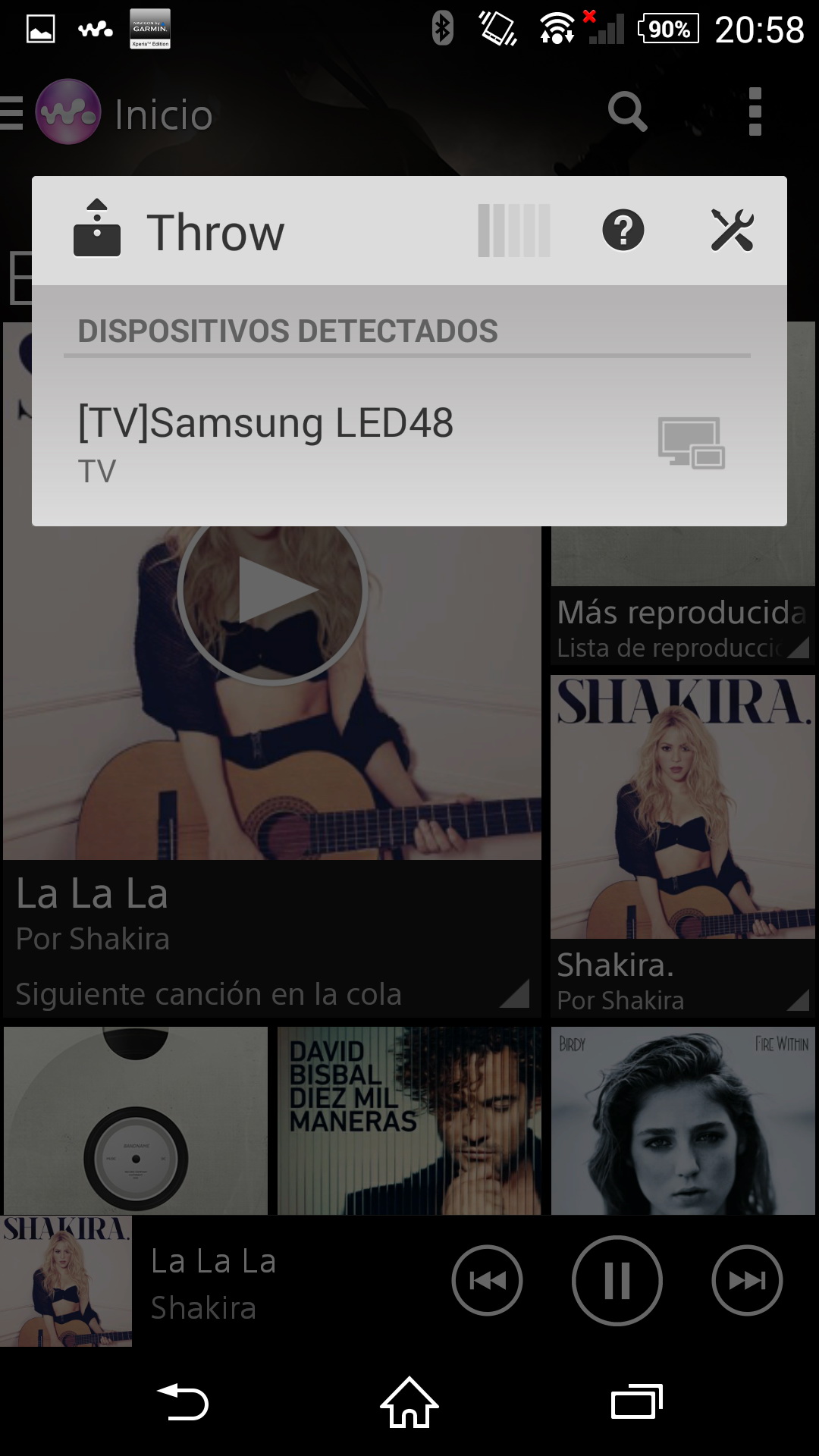Open the Throw help icon
Screen dimensions: 819x1456
pyautogui.click(x=623, y=231)
